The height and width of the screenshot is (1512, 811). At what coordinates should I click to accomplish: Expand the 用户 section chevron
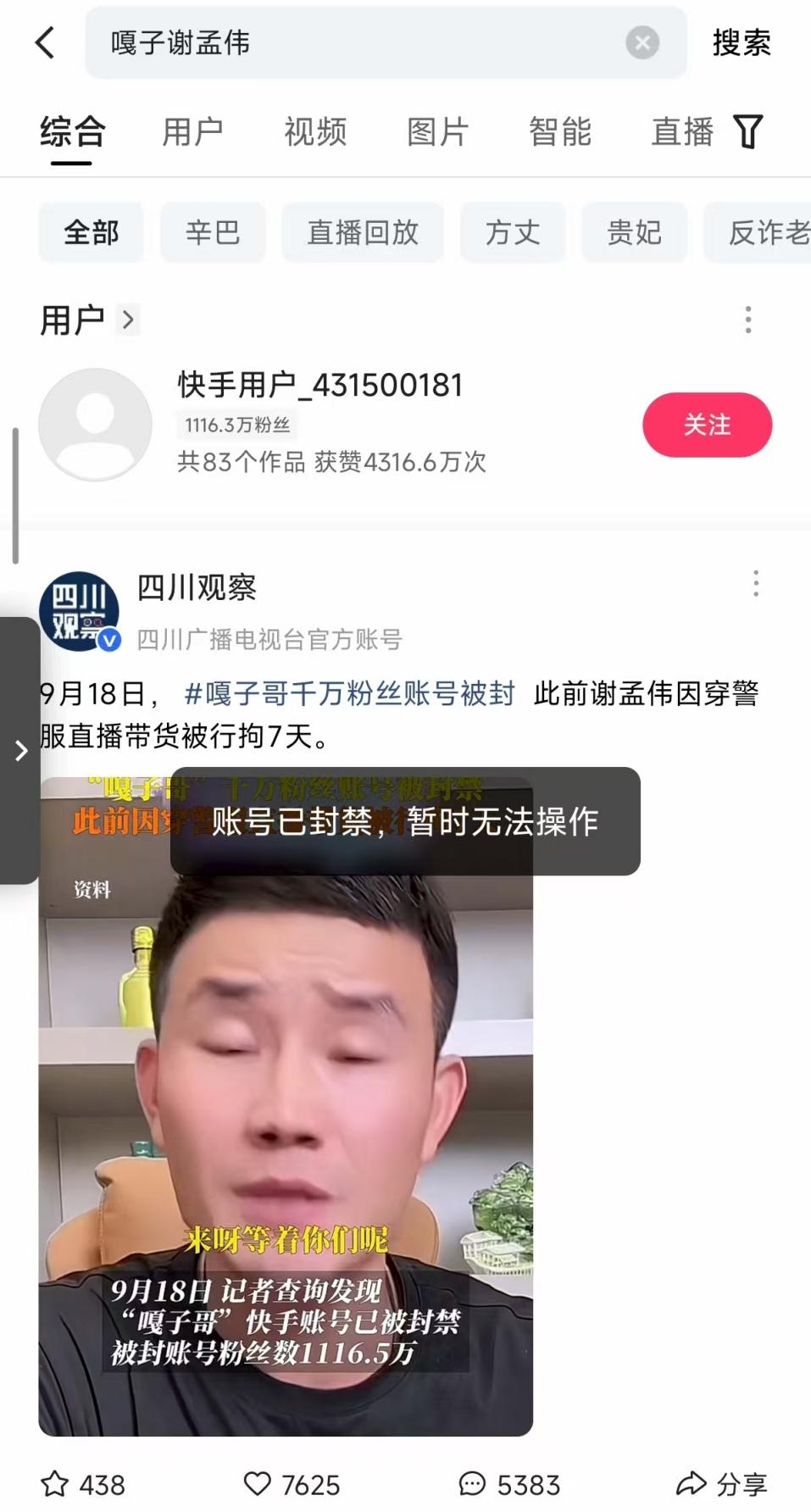click(128, 320)
